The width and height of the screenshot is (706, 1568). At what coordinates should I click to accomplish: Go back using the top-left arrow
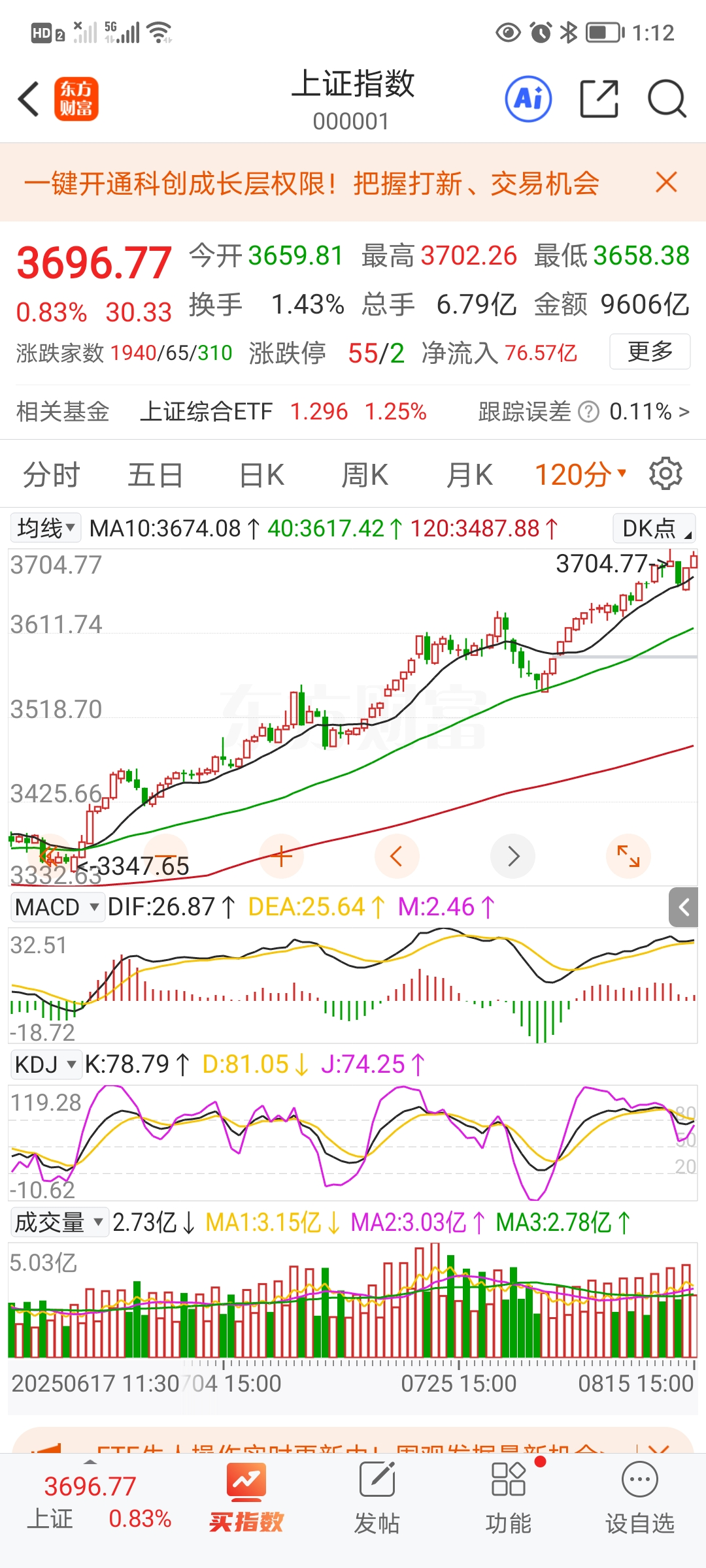29,99
